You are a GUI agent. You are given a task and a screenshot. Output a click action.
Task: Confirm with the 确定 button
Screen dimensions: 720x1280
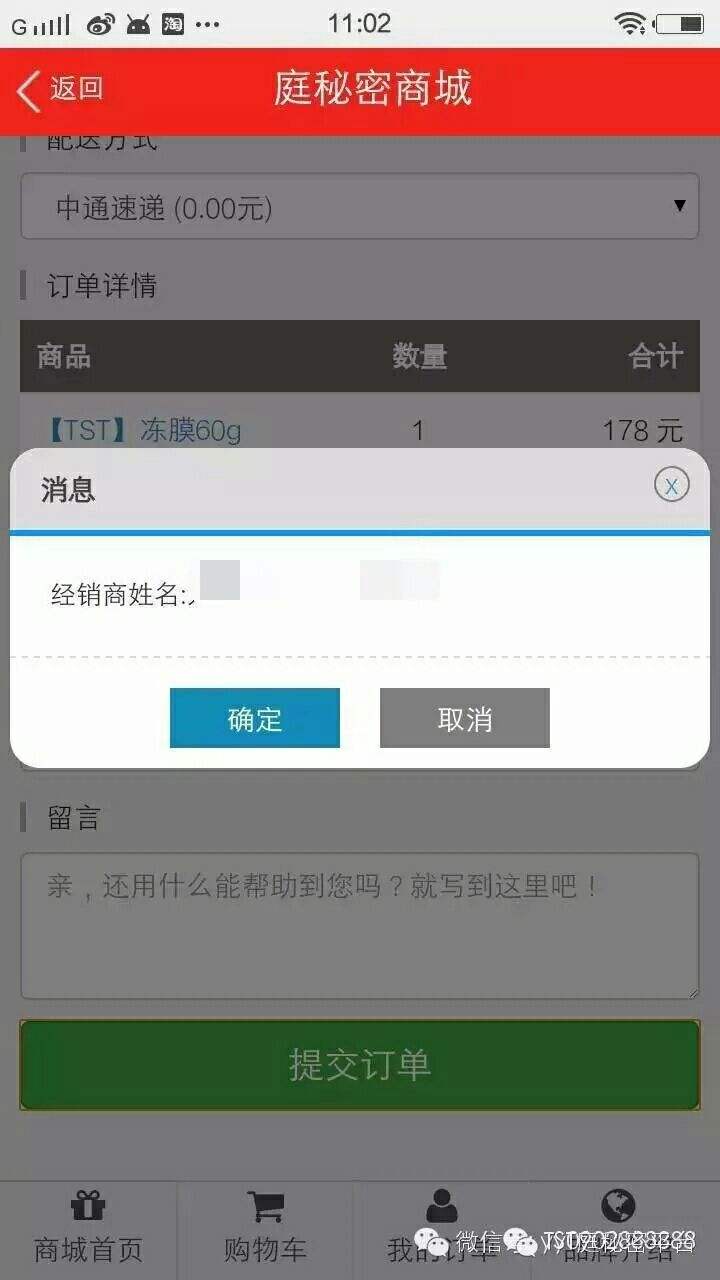(x=255, y=718)
